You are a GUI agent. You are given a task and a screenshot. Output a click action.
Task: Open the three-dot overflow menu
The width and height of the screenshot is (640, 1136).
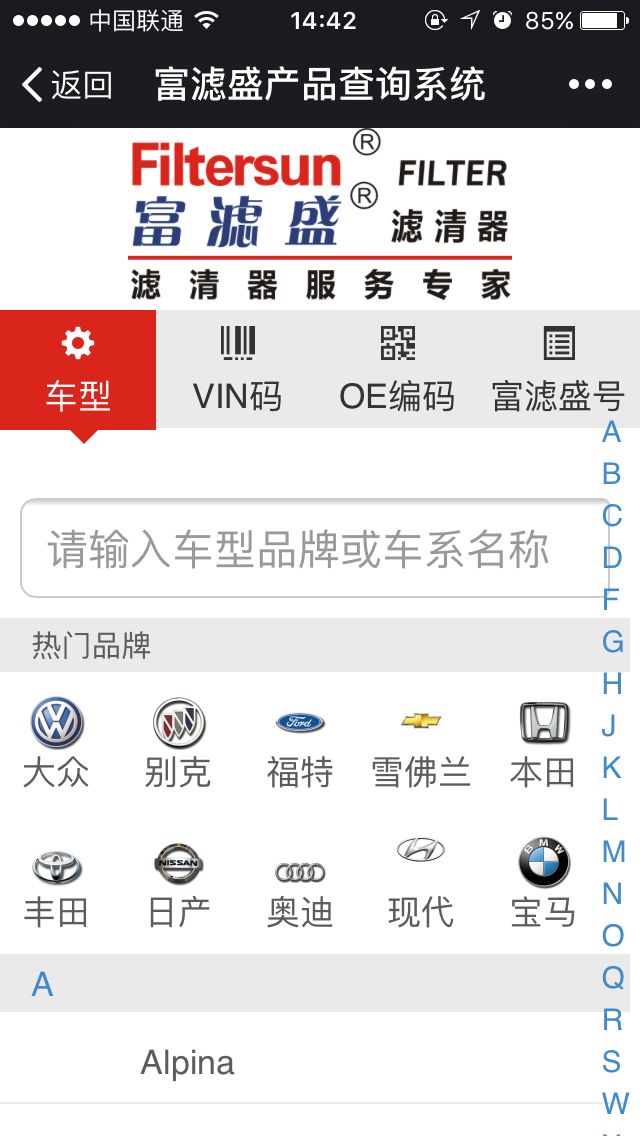pyautogui.click(x=590, y=85)
